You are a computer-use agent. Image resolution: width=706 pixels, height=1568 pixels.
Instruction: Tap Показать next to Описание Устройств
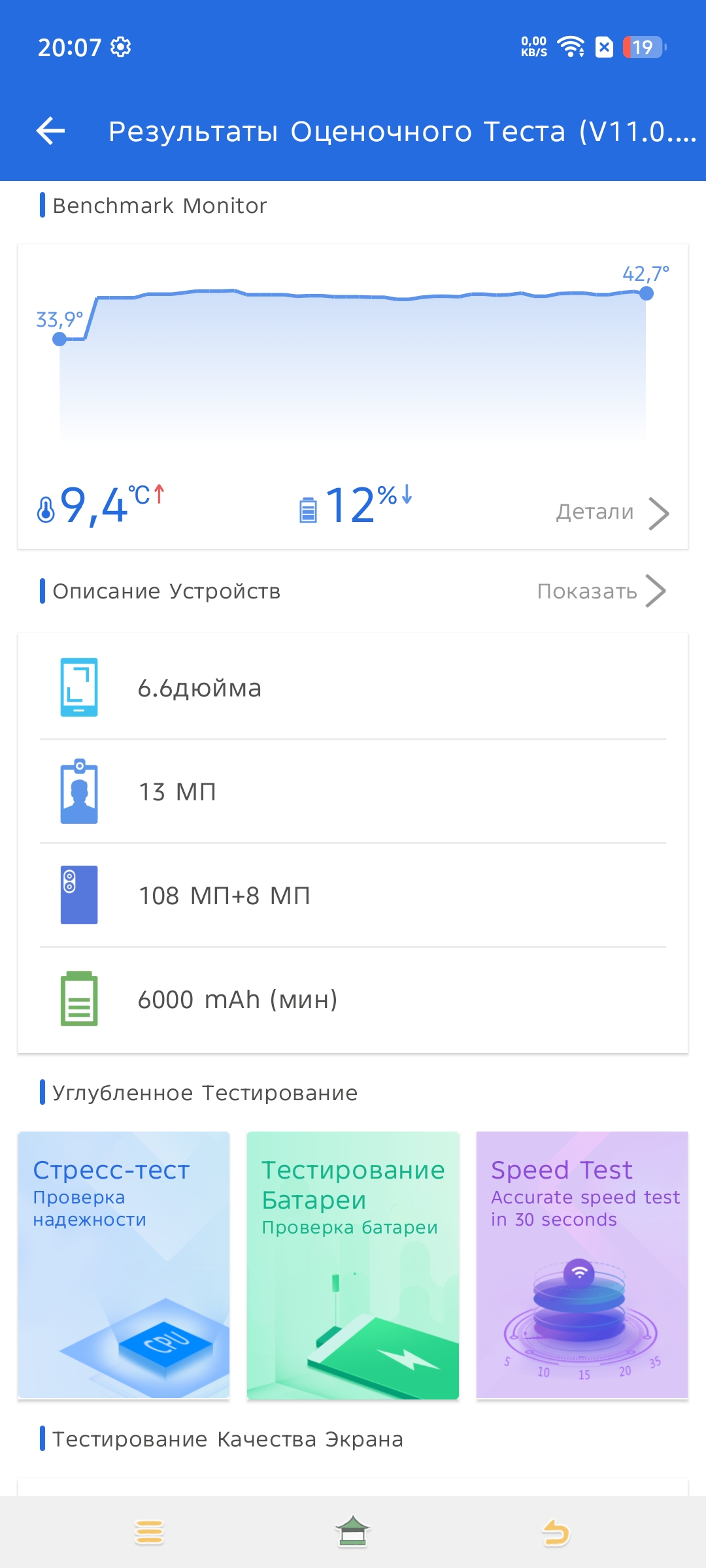coord(600,591)
